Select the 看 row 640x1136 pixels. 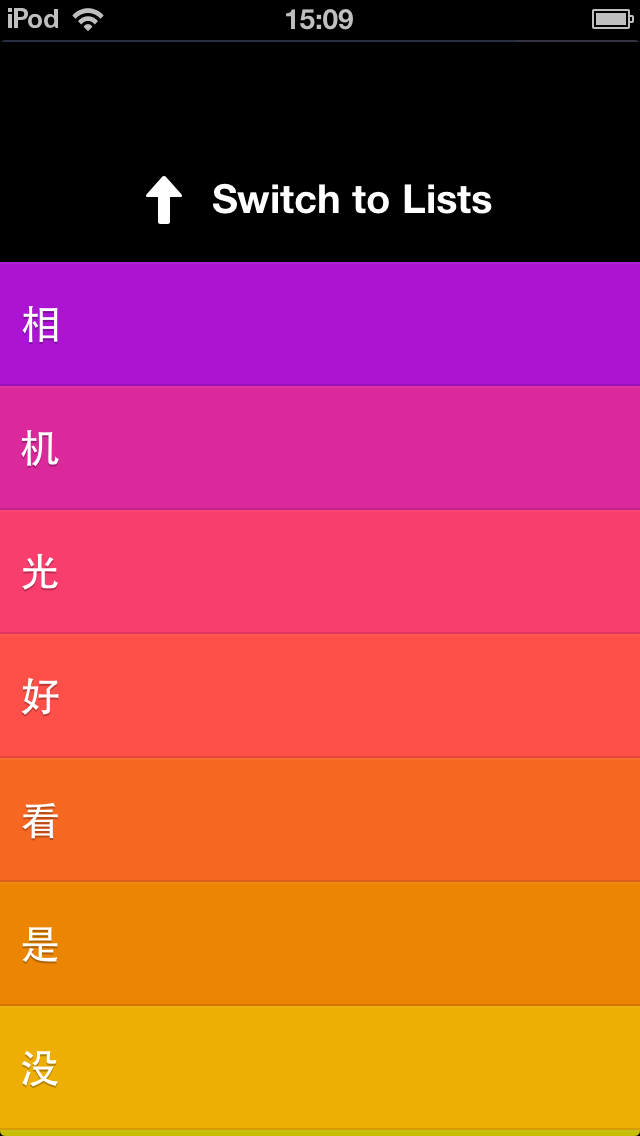point(320,820)
